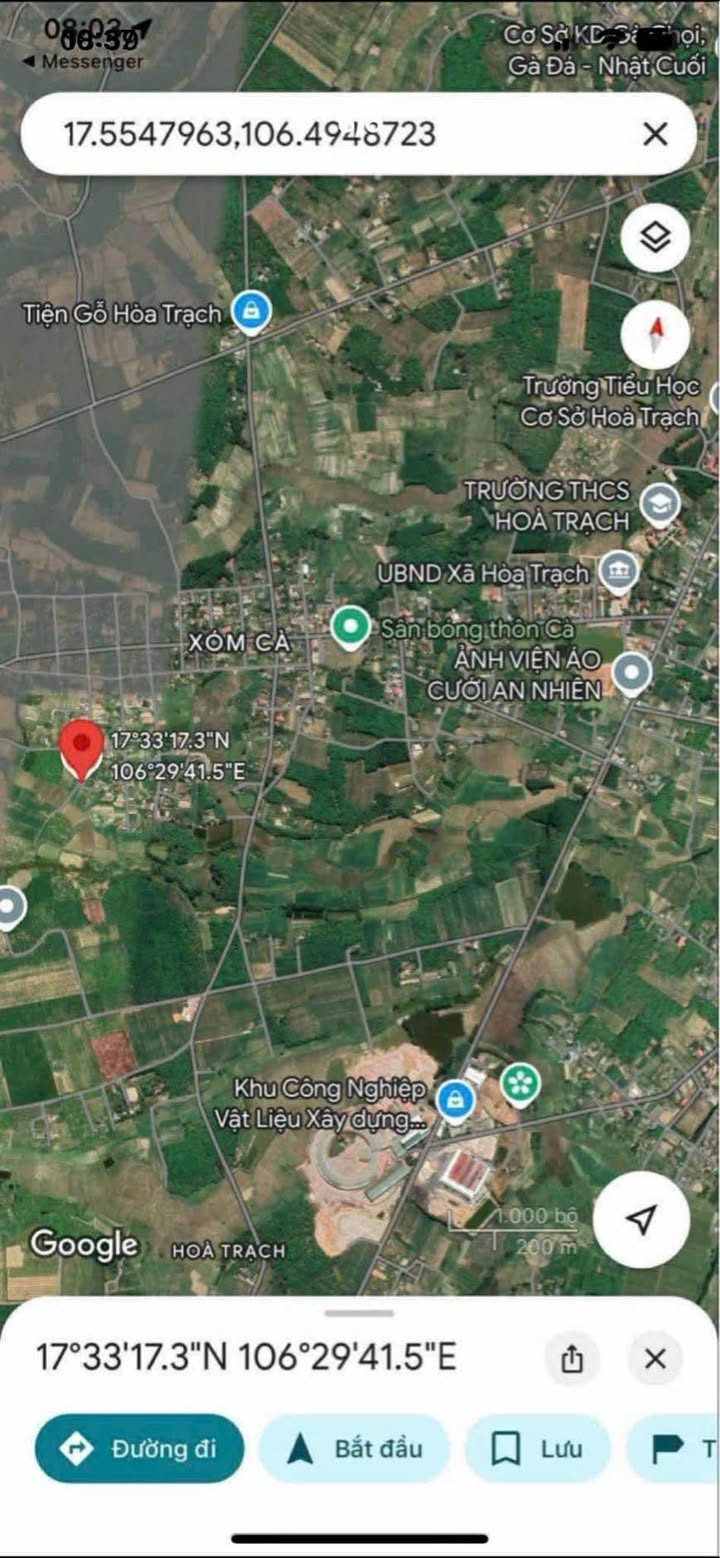
Task: Select the TRƯỜNG THCS HOÀ TRẠCH marker
Action: coord(660,504)
